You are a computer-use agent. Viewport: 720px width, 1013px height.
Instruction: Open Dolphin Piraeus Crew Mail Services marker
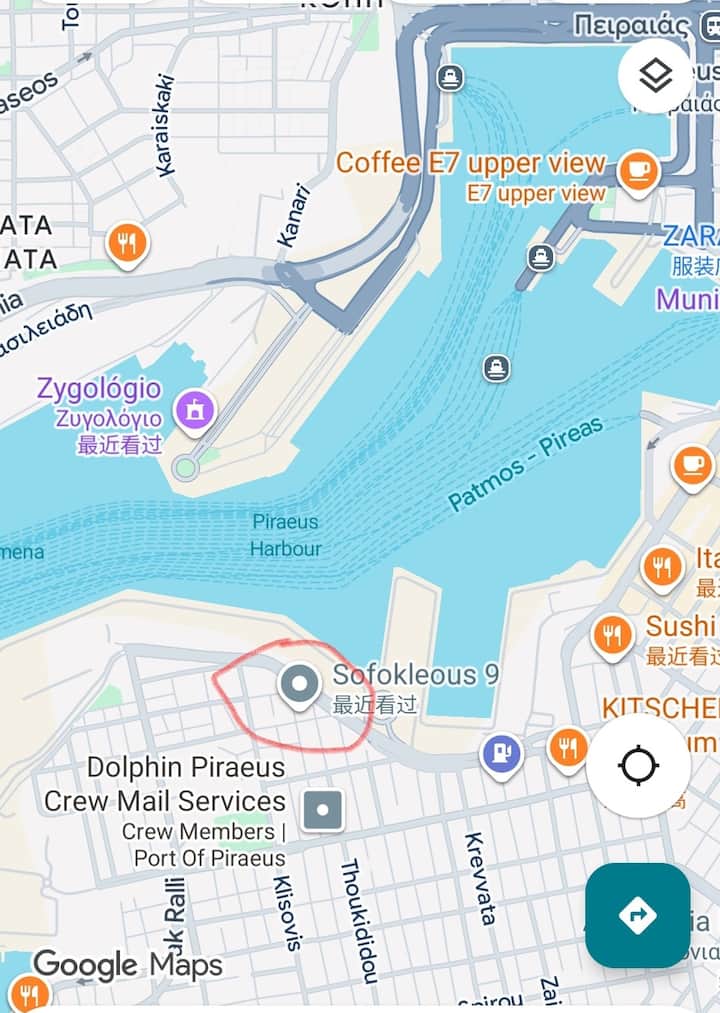coord(323,809)
